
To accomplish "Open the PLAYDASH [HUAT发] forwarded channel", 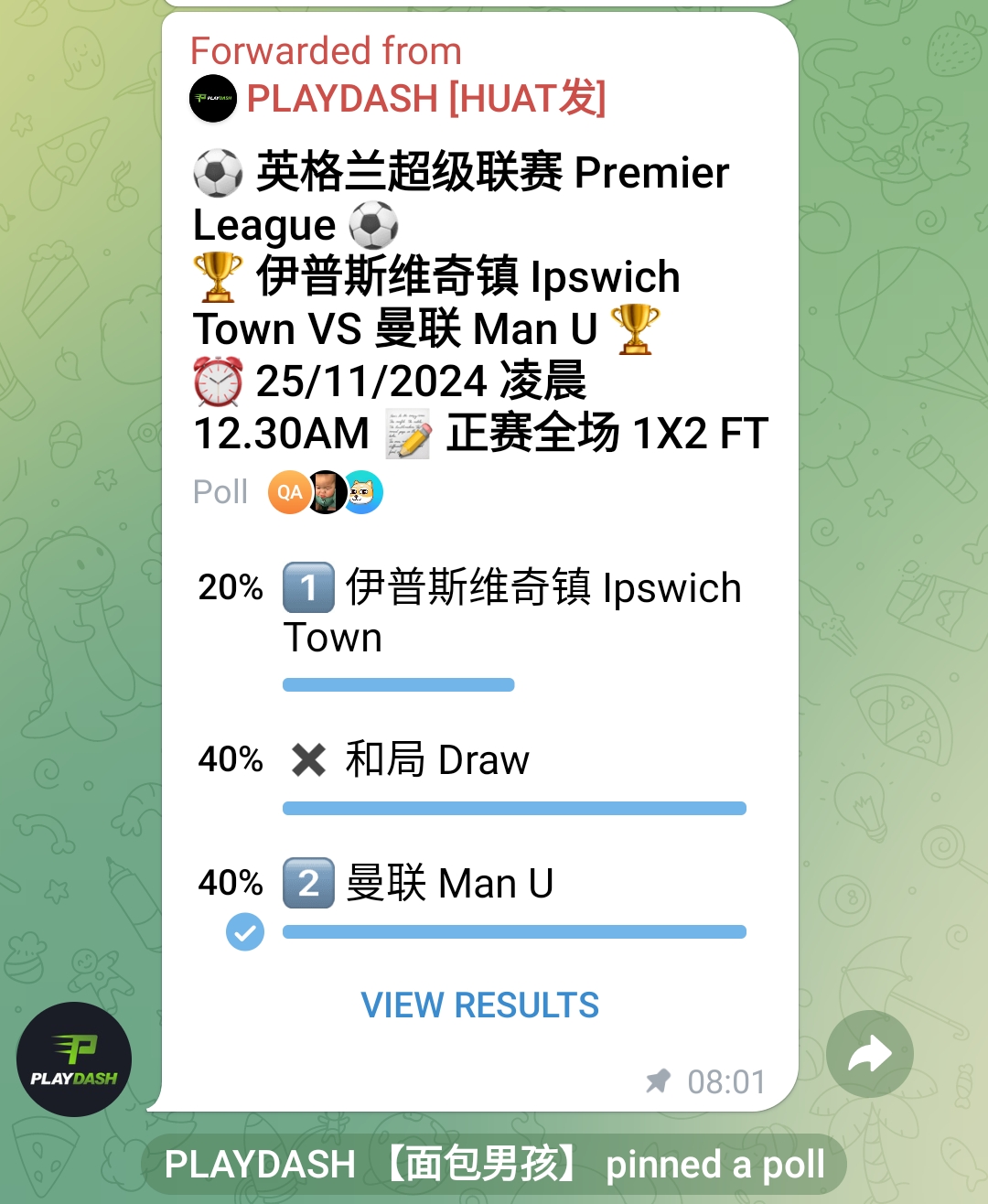I will coord(425,99).
